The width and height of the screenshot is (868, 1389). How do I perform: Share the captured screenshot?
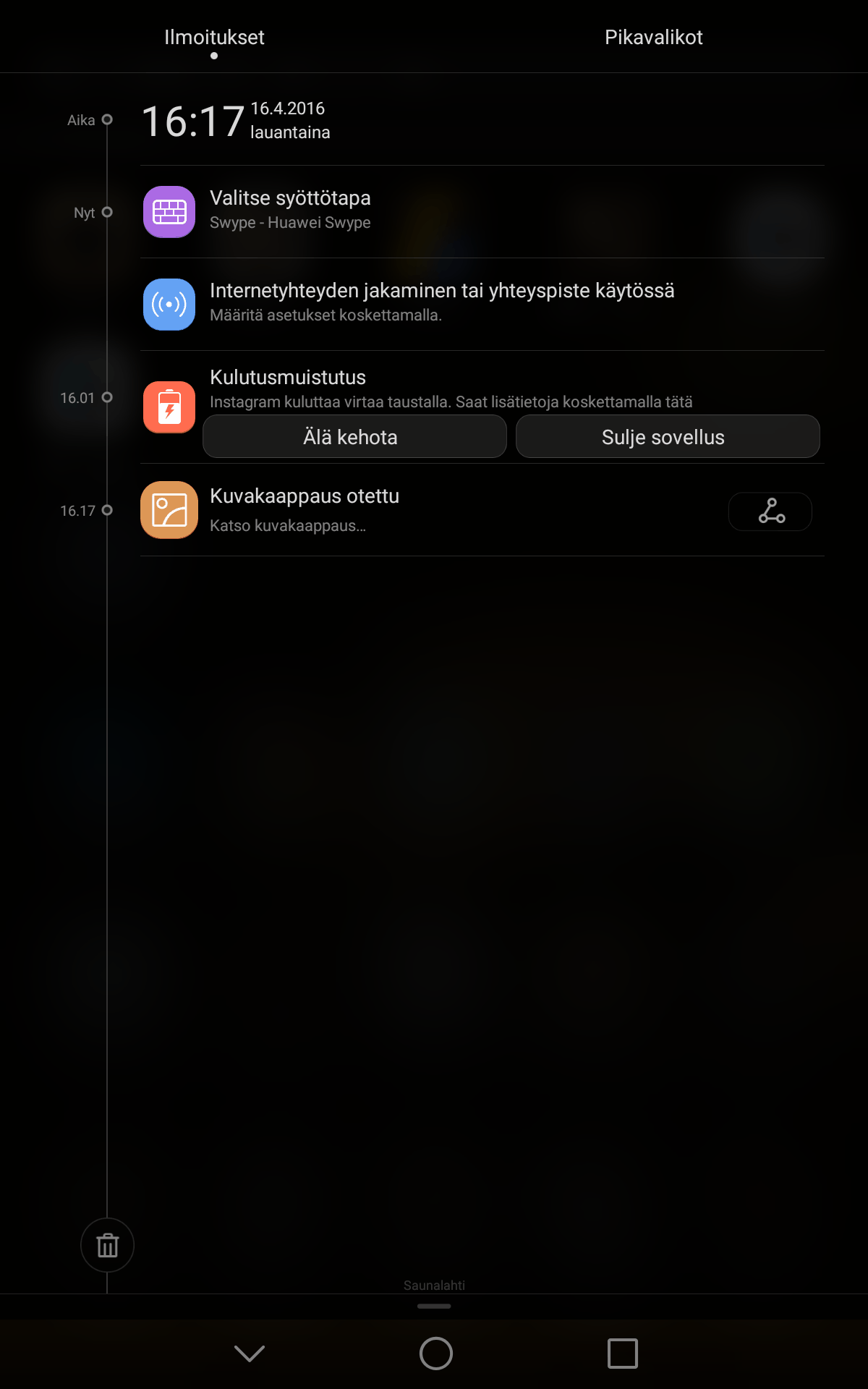coord(770,511)
